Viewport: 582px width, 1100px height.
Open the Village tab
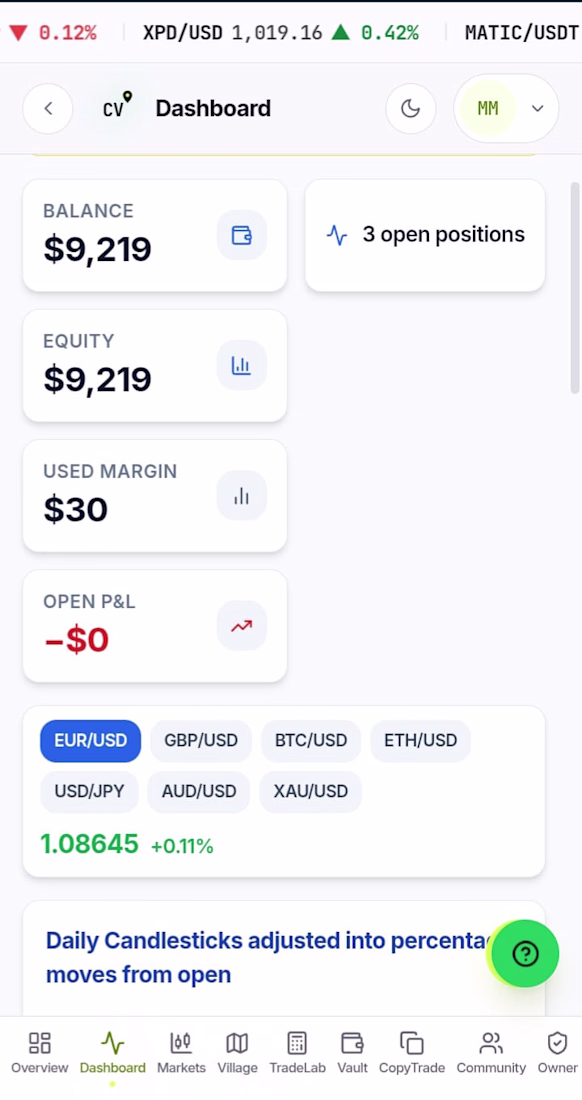point(237,1053)
